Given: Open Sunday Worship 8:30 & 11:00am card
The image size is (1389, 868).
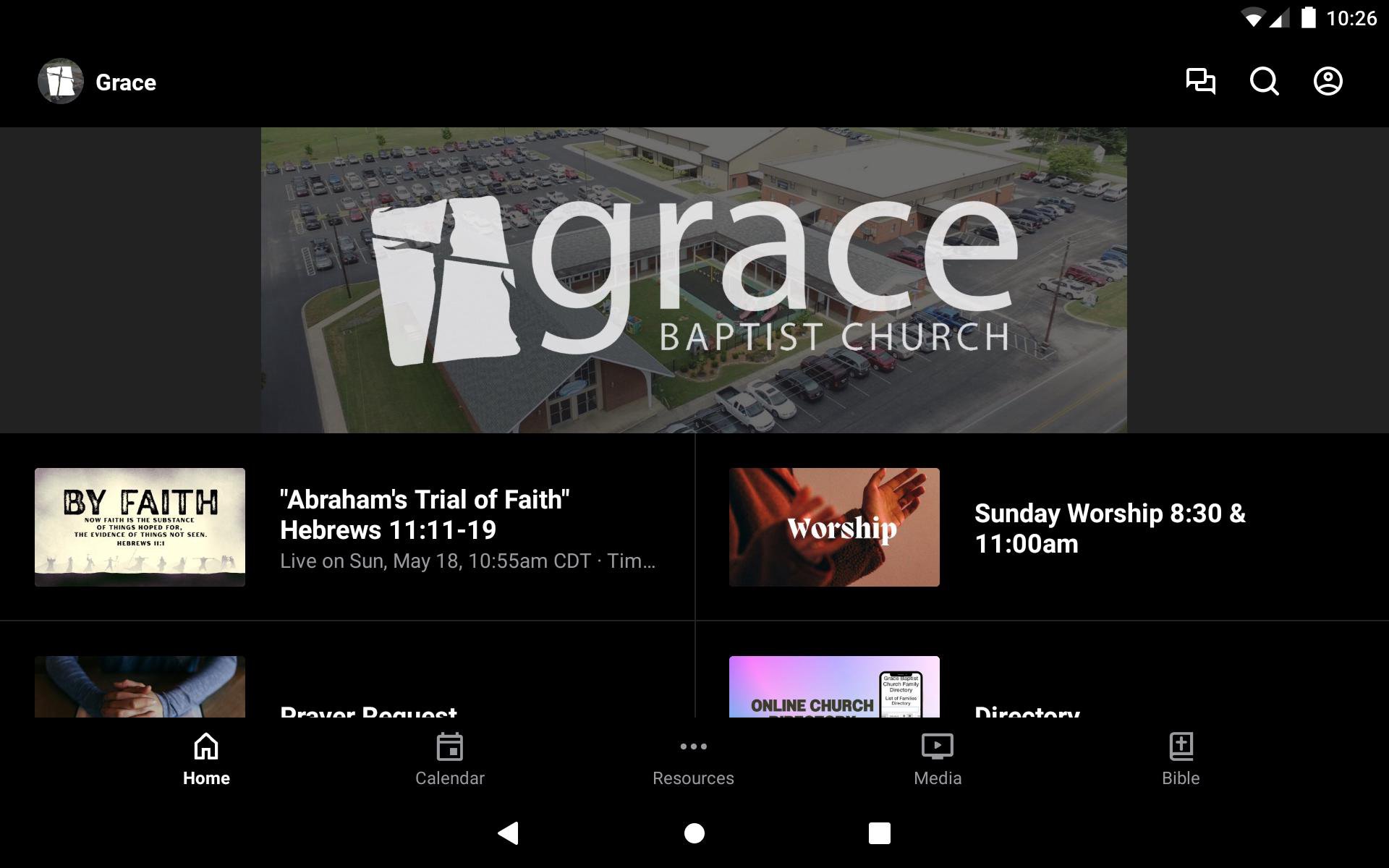Looking at the screenshot, I should 1042,527.
